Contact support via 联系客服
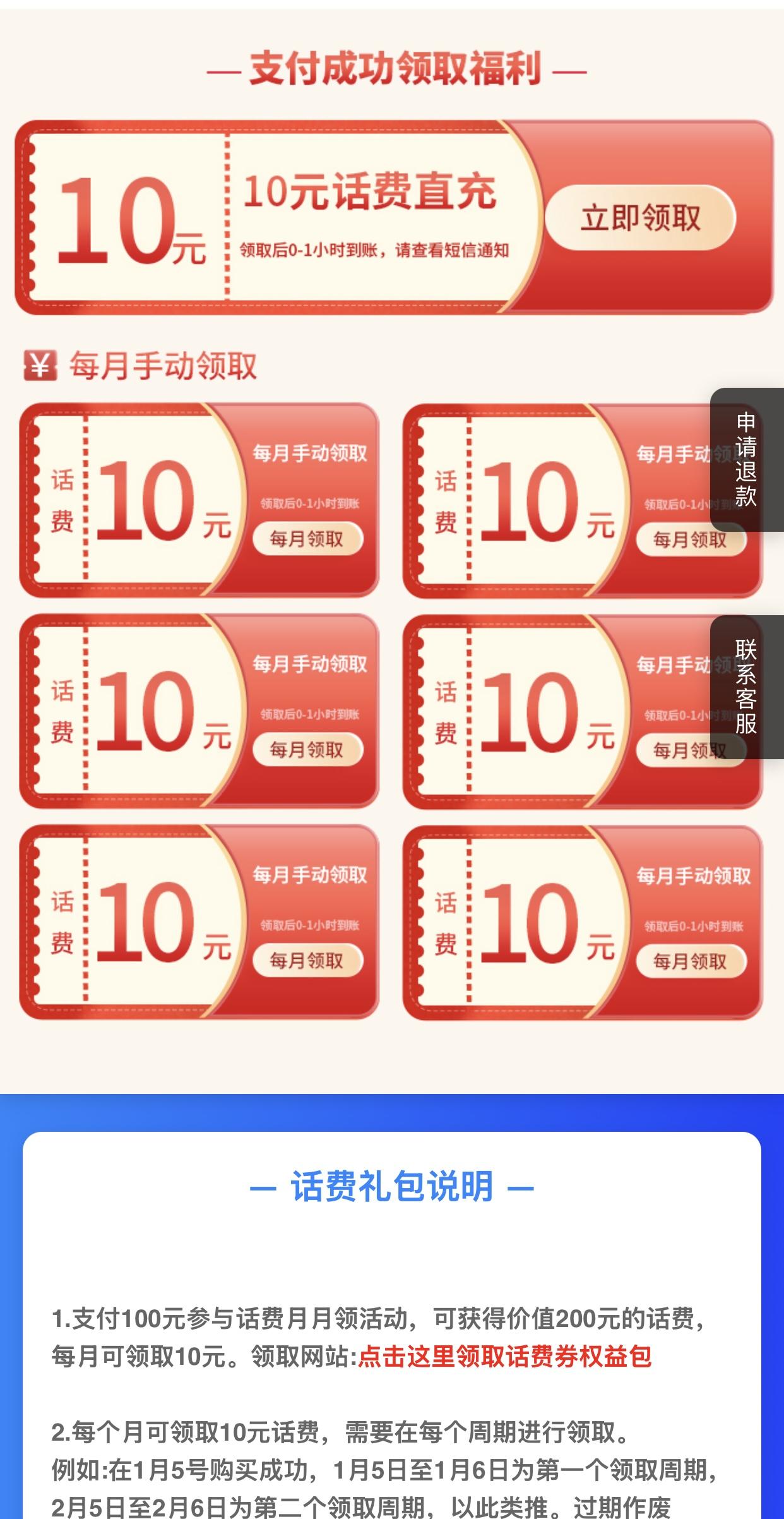Viewport: 784px width, 1519px height. coord(746,687)
